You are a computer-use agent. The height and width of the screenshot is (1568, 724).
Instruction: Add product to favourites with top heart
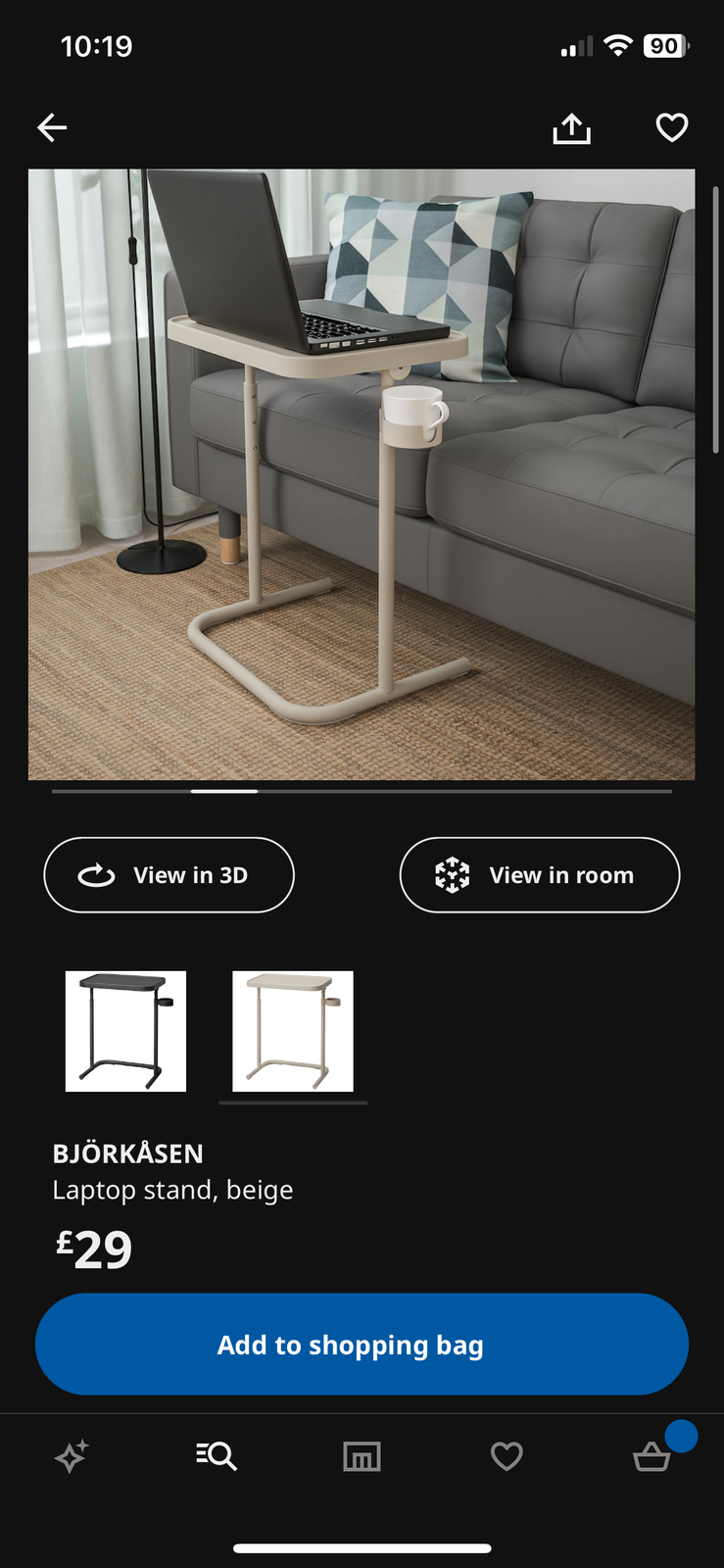point(671,127)
